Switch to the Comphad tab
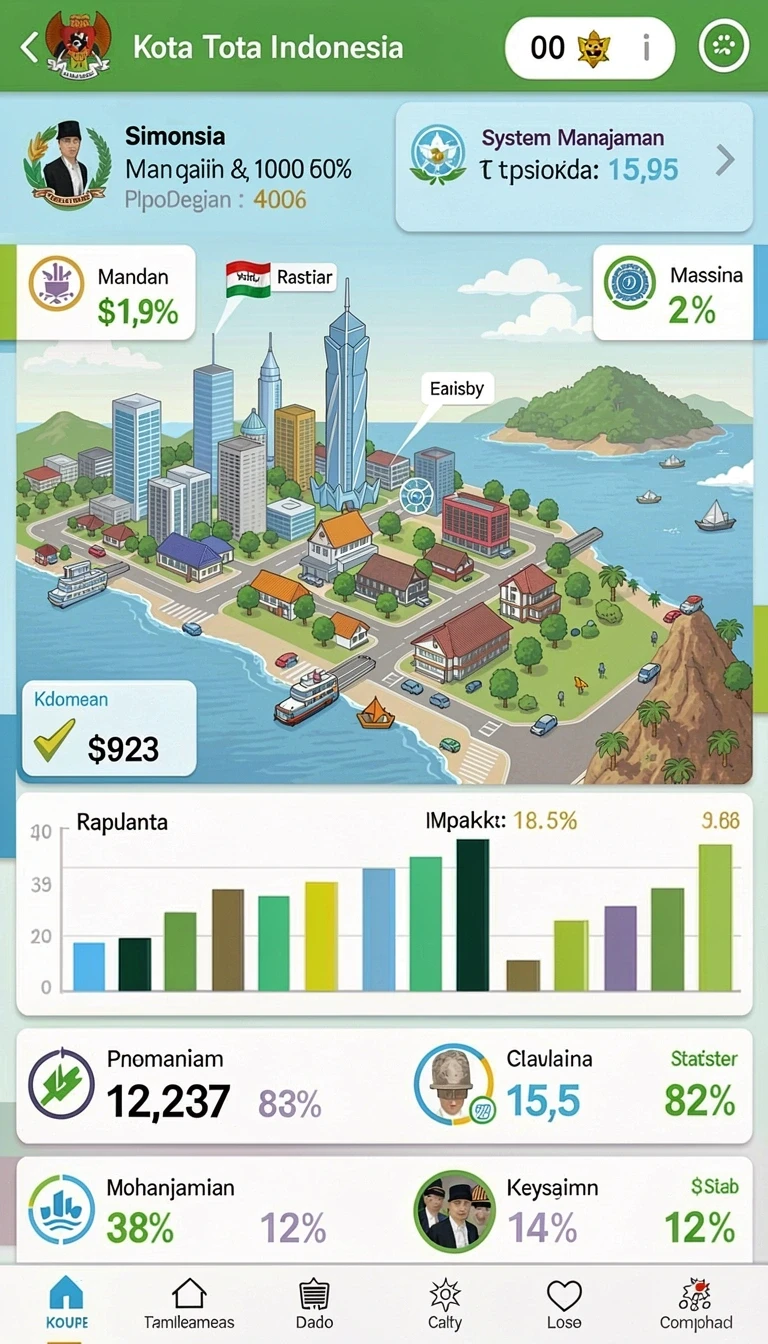 pos(696,1303)
